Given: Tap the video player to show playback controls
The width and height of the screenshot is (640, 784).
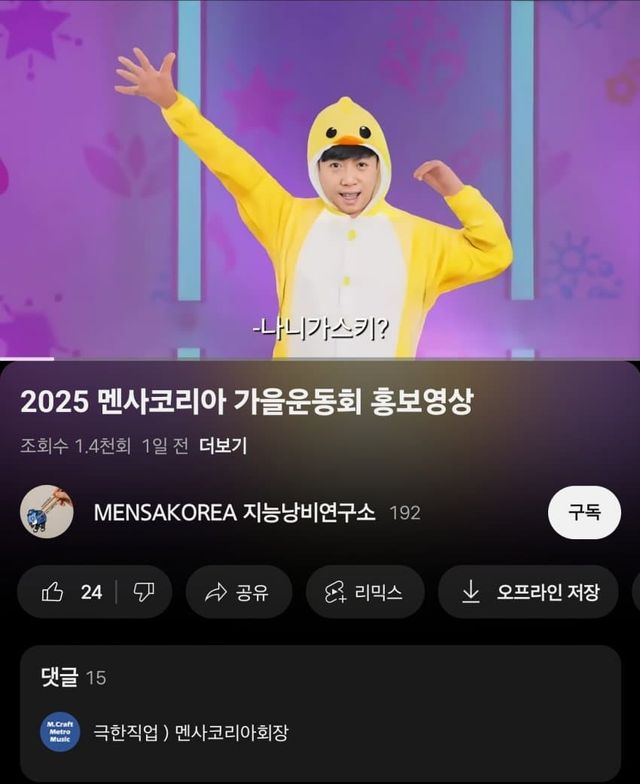Looking at the screenshot, I should (320, 180).
